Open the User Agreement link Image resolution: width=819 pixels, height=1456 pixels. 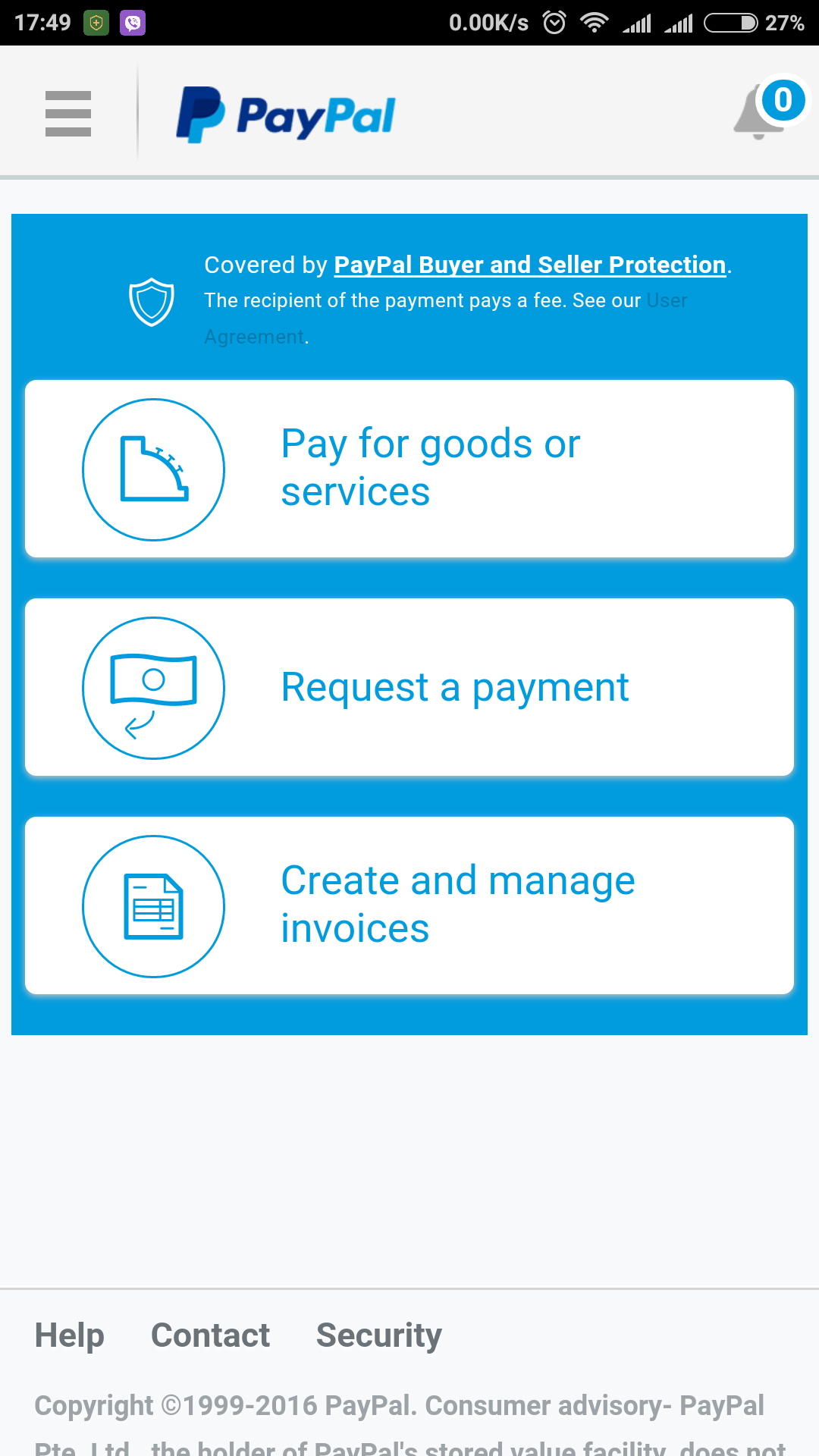click(446, 318)
